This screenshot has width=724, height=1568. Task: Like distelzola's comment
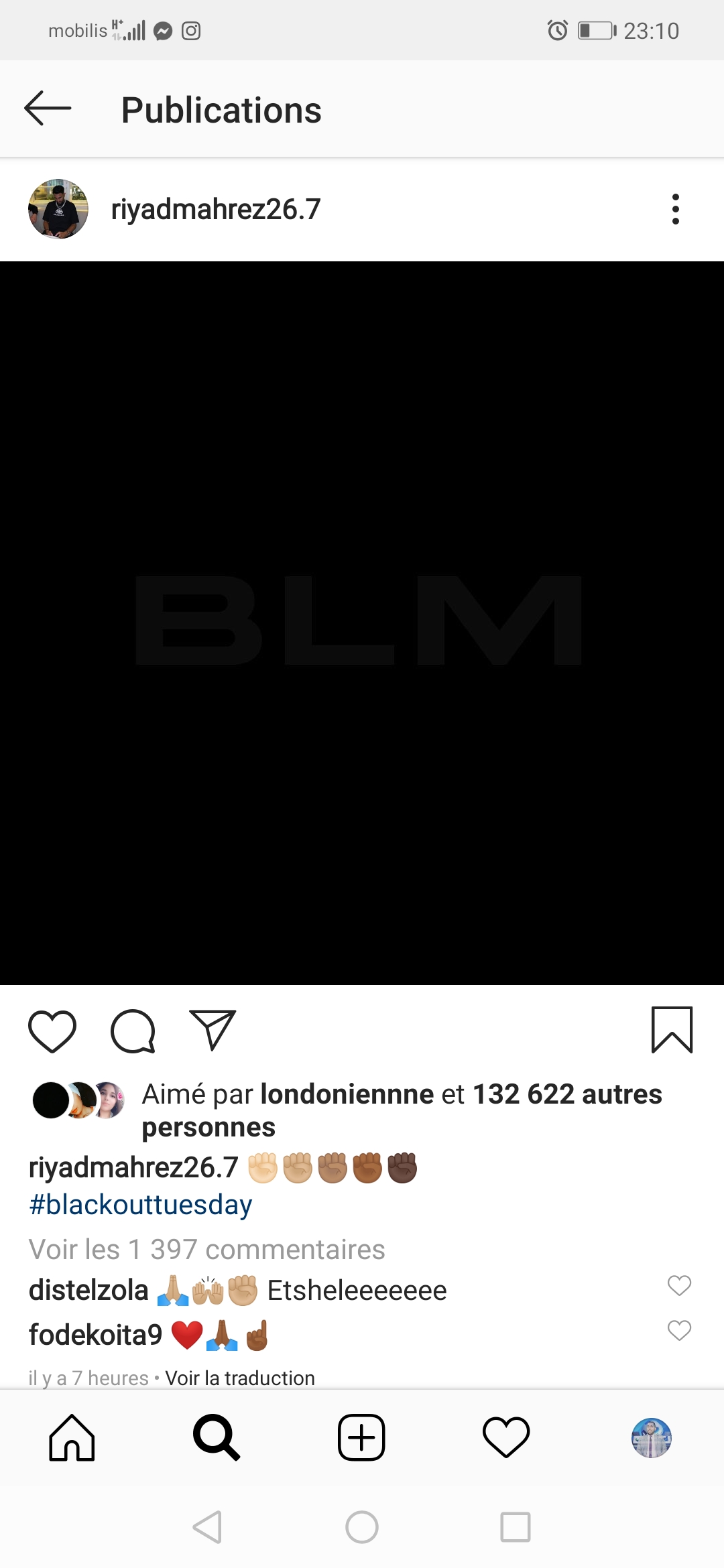(679, 1285)
